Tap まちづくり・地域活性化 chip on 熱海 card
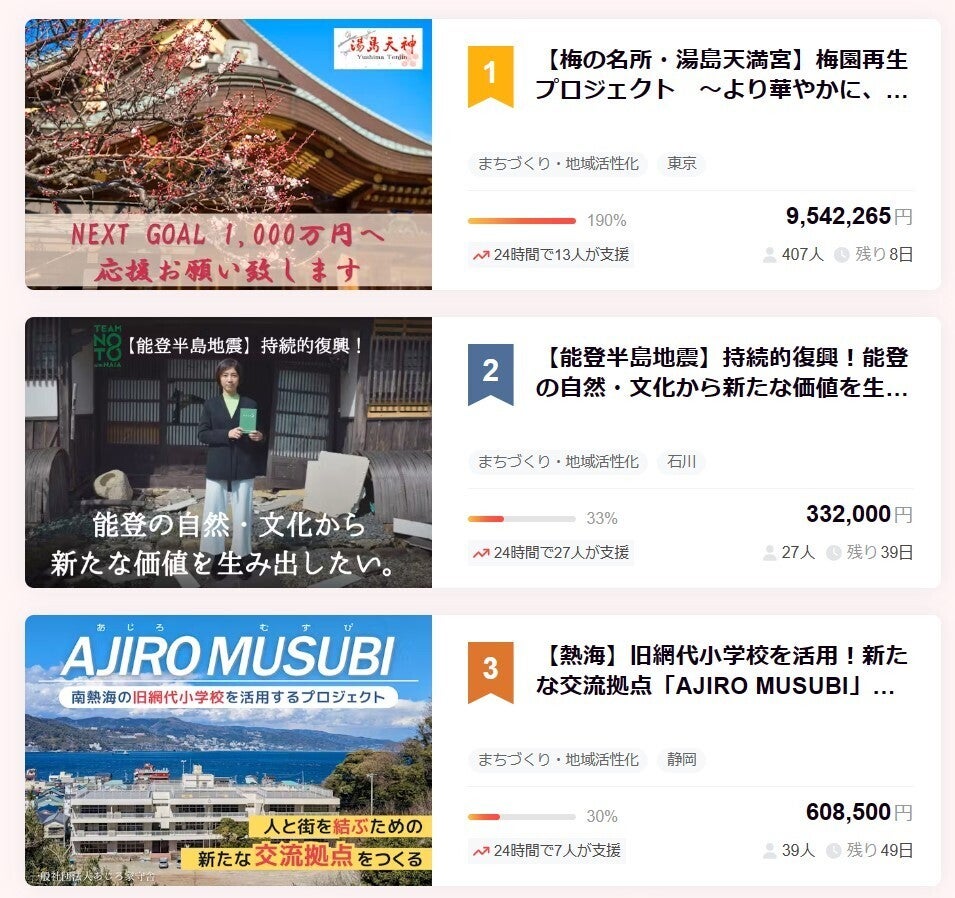955x898 pixels. [x=557, y=760]
